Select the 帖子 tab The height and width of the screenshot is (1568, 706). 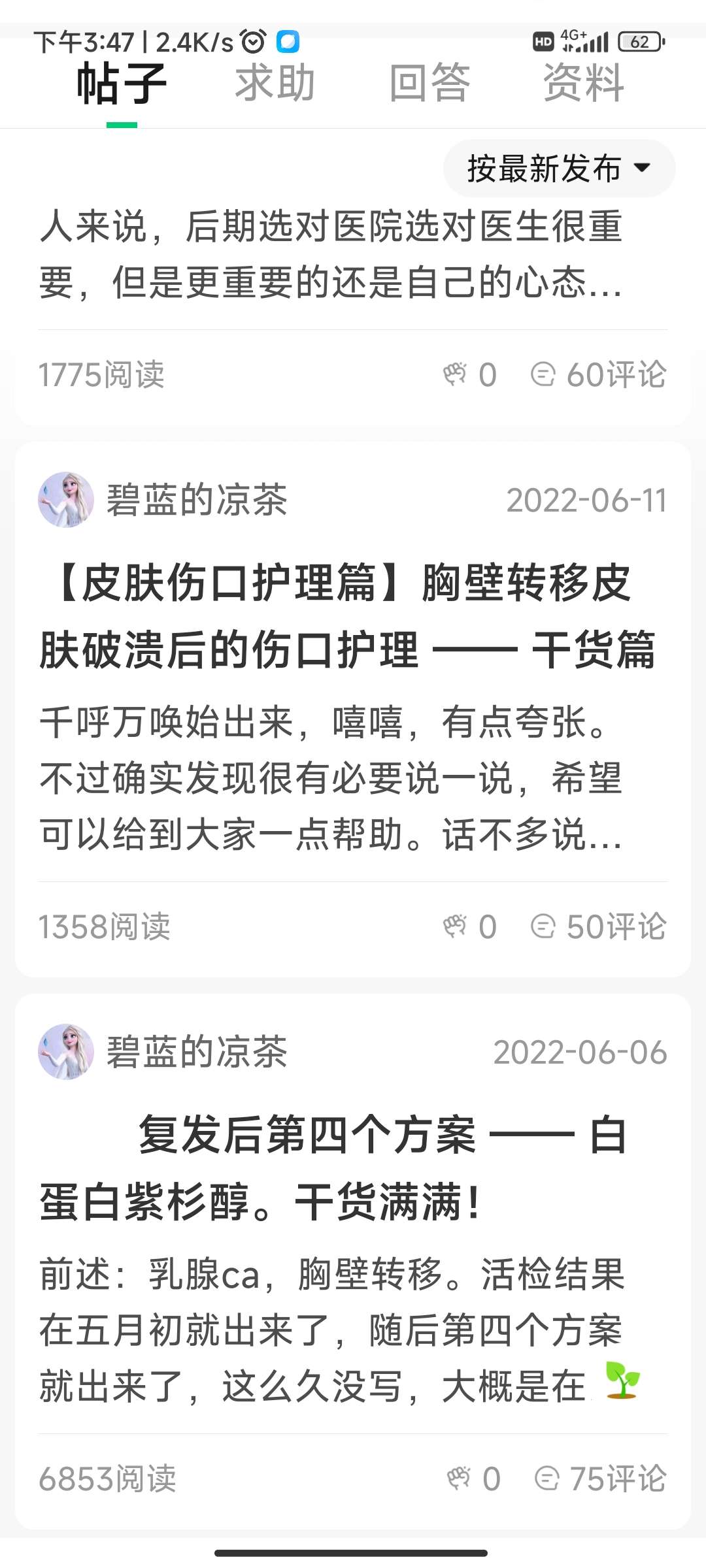tap(122, 84)
